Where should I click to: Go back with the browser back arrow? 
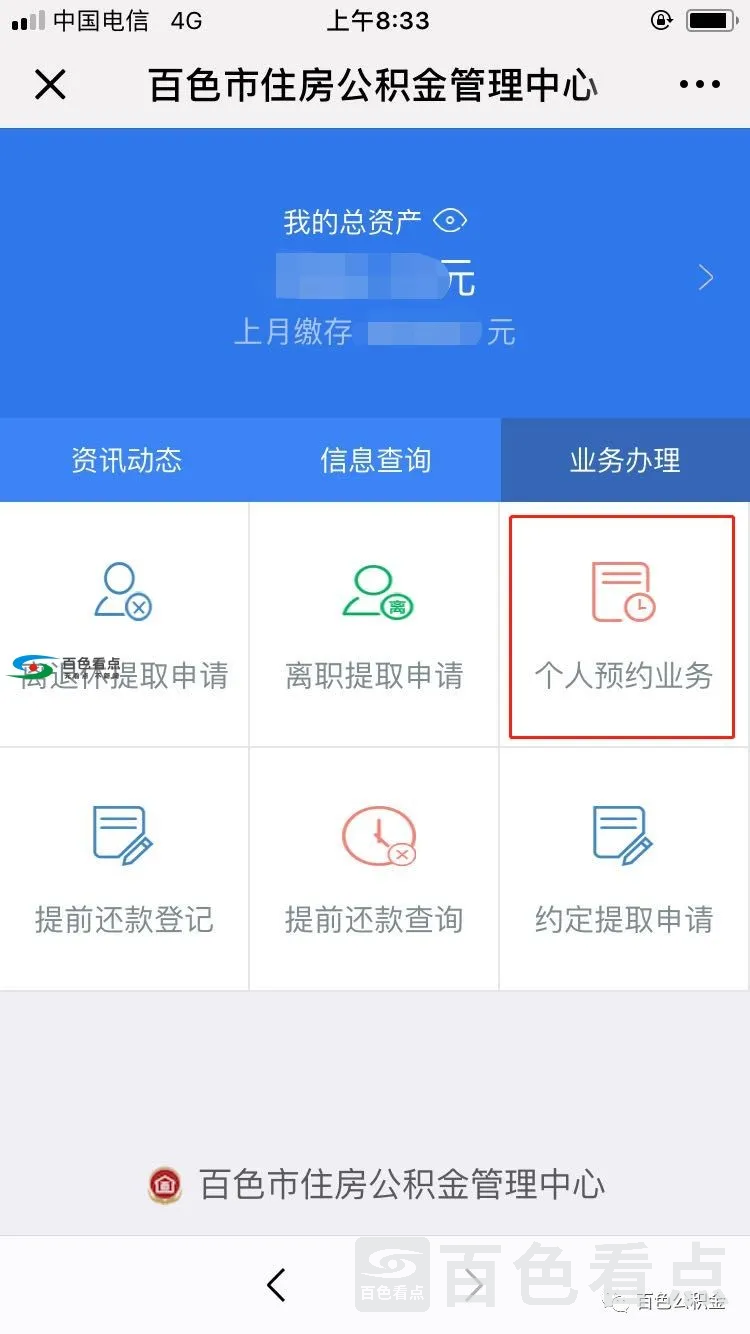(277, 1285)
